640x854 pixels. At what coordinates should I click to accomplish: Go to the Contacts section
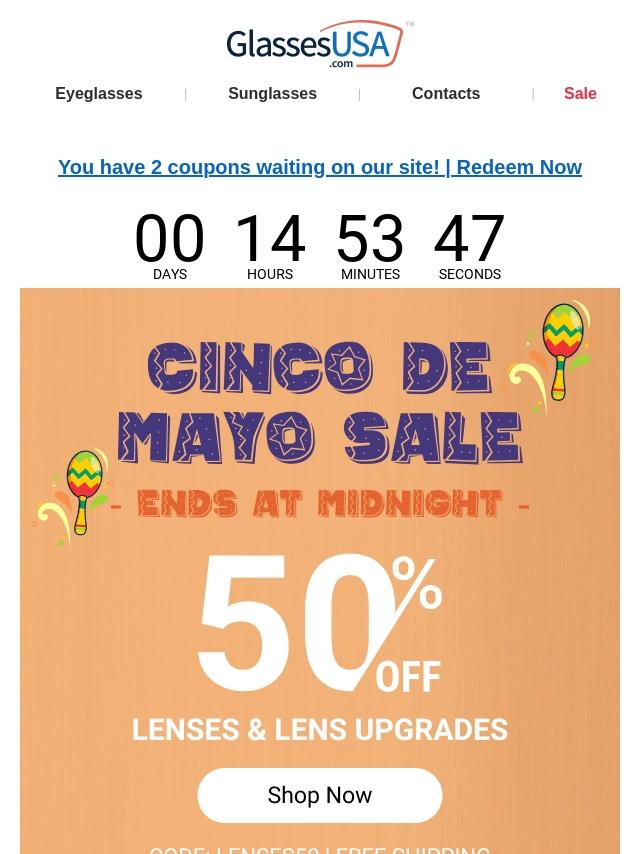tap(446, 94)
